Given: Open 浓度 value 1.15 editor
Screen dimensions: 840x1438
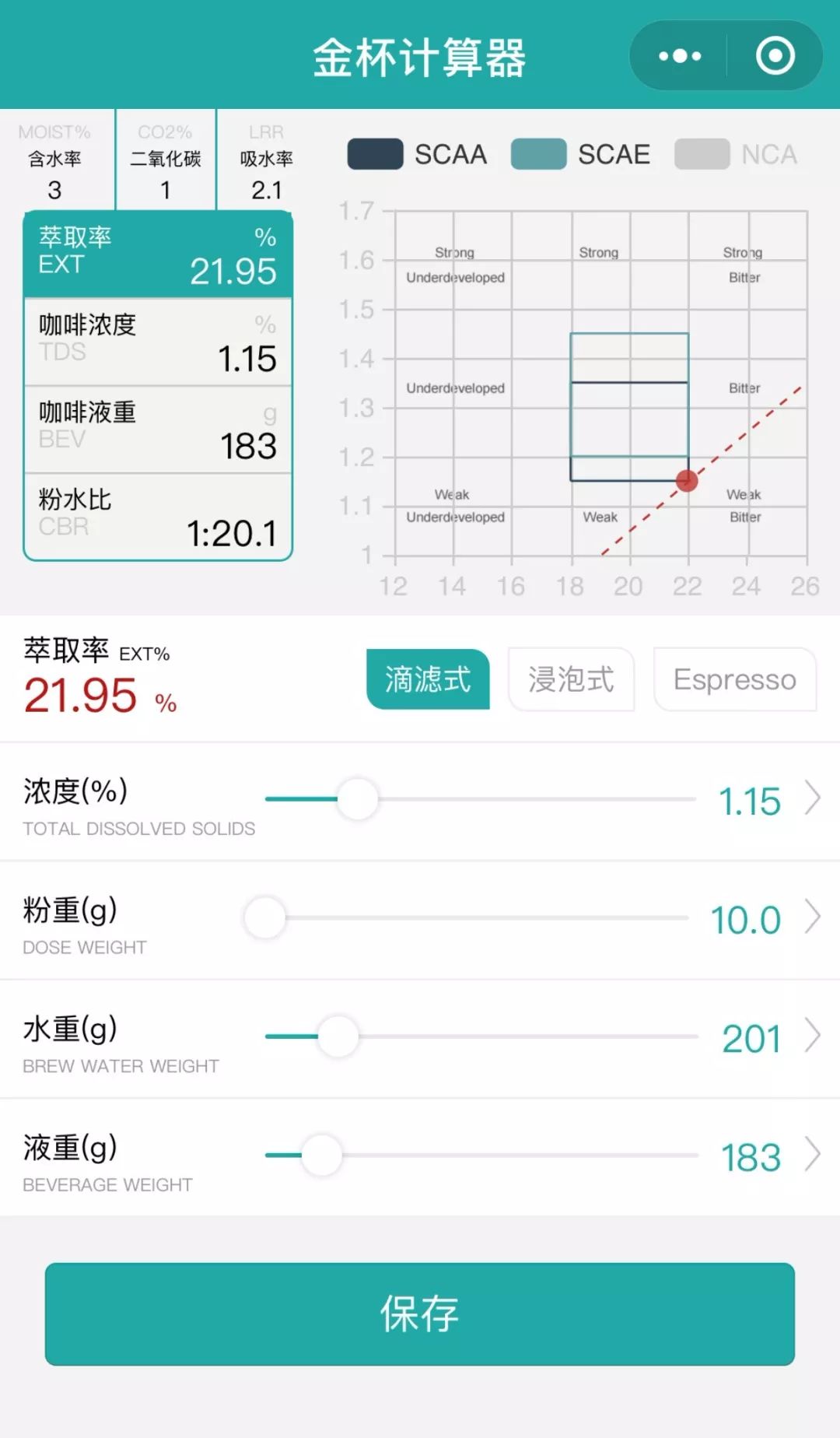Looking at the screenshot, I should pos(768,801).
